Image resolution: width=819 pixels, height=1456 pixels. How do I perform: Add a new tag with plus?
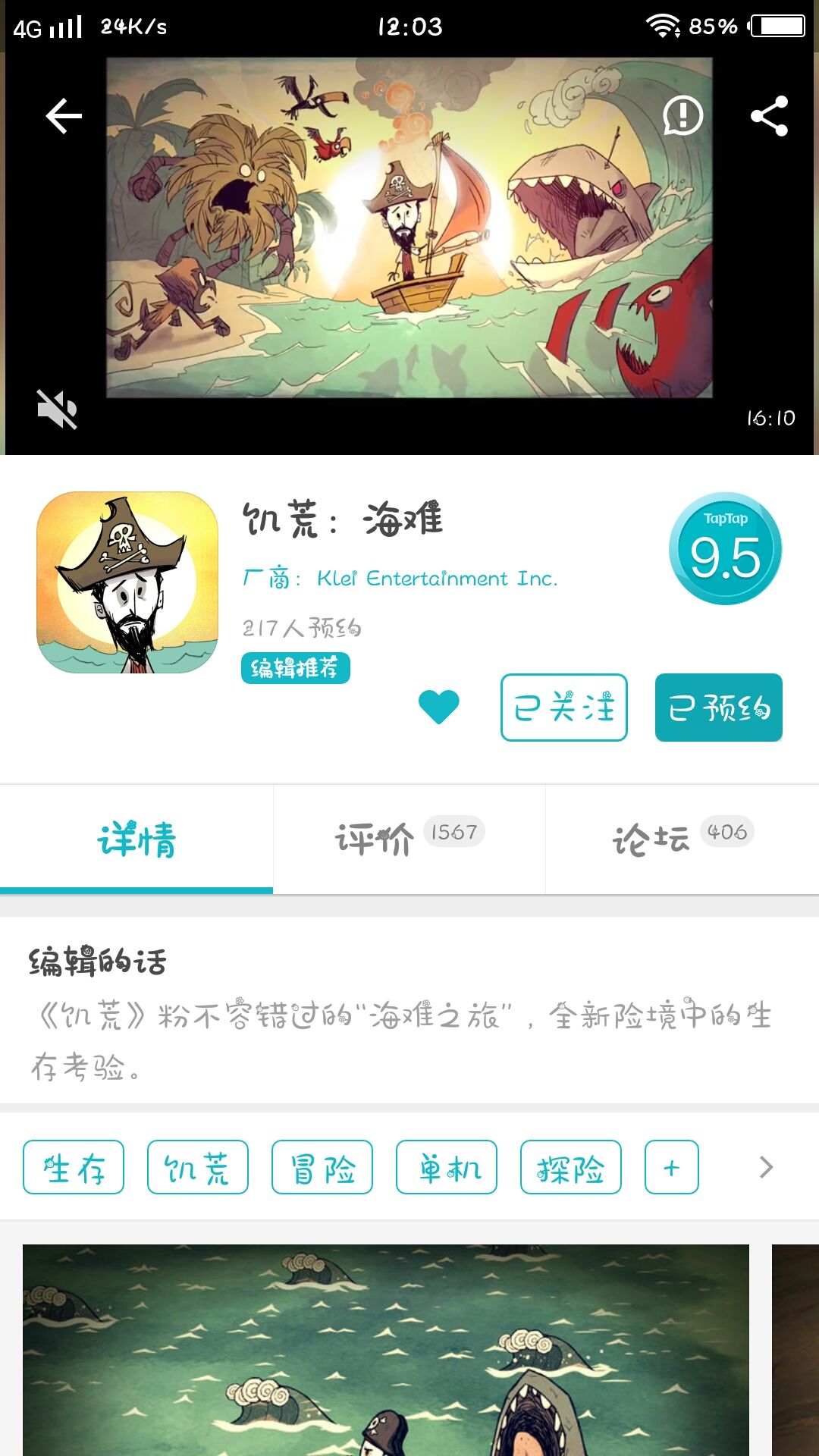[672, 1167]
